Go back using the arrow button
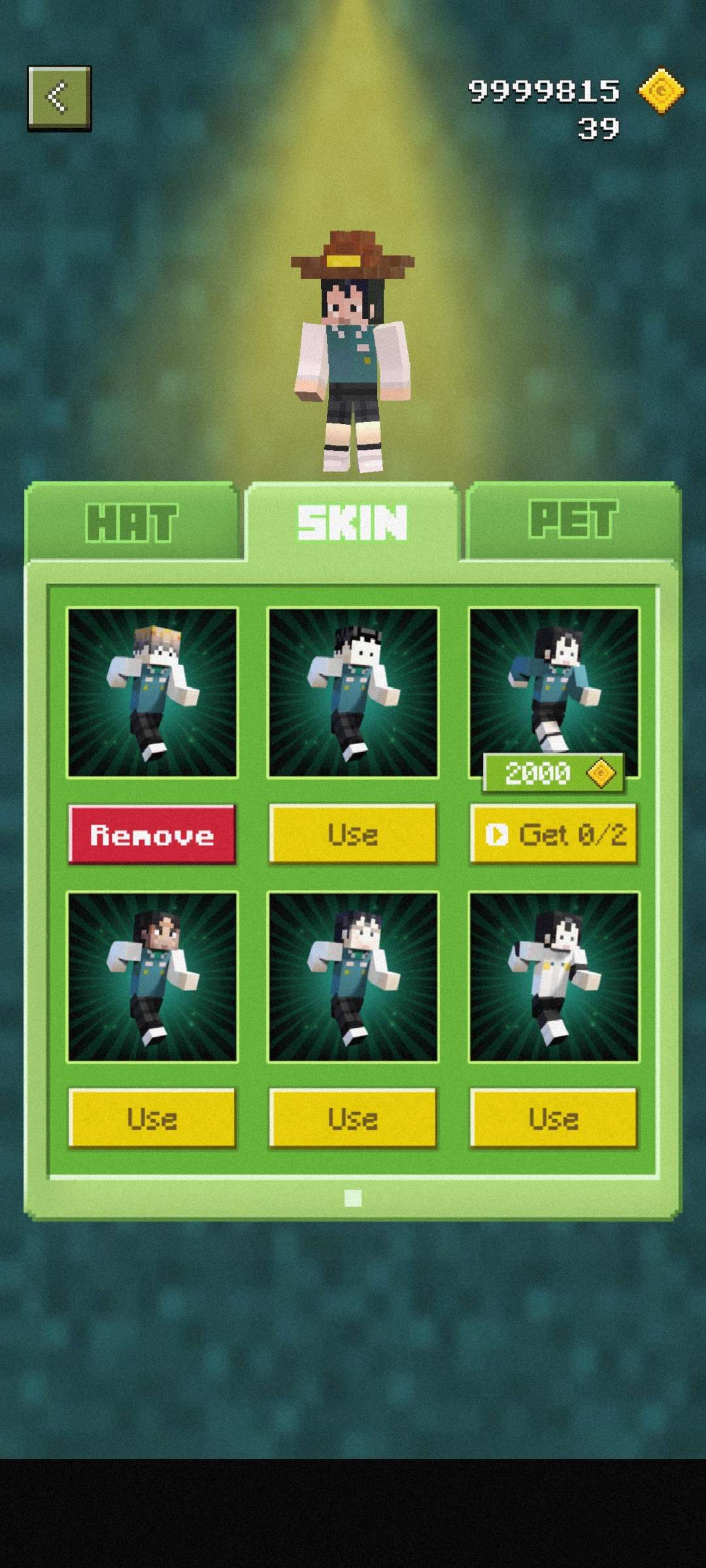 pos(59,98)
